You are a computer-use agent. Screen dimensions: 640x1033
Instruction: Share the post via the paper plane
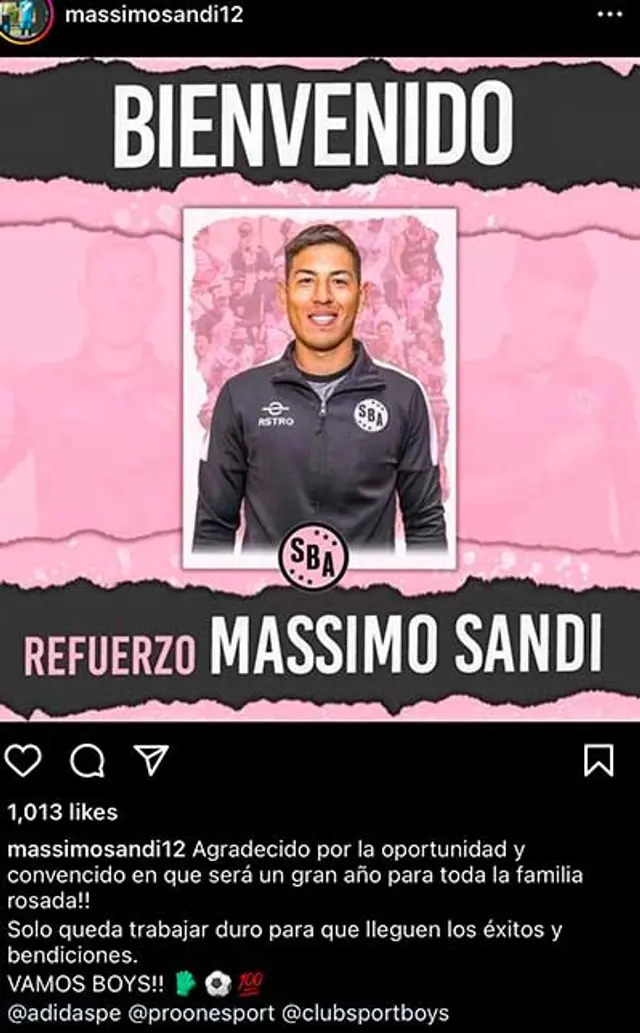click(x=151, y=761)
